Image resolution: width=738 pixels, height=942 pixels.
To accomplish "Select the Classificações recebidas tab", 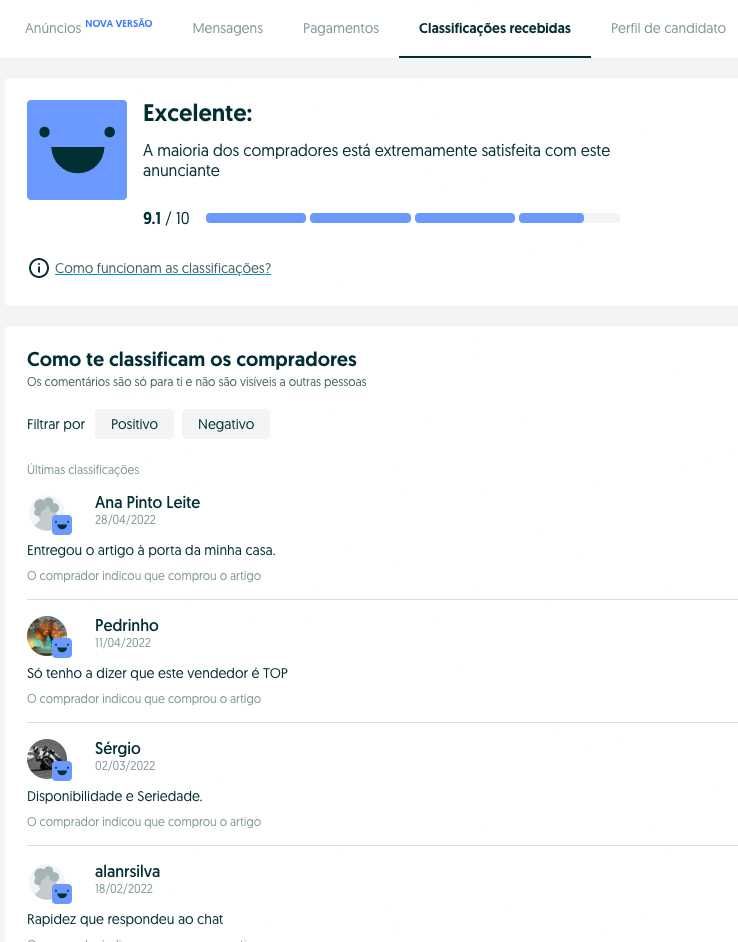I will 495,29.
